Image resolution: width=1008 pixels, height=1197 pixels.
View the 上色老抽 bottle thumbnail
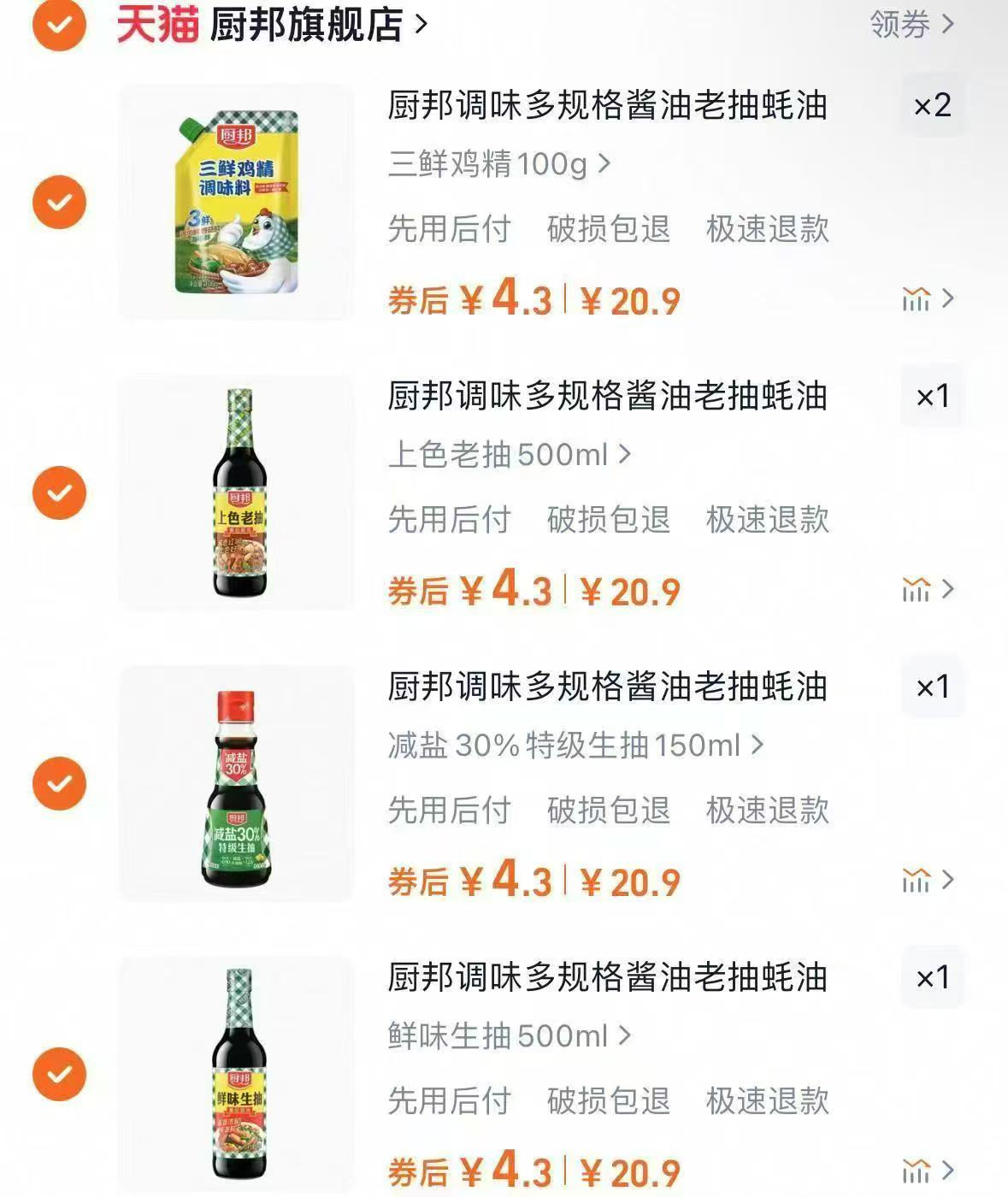click(237, 490)
